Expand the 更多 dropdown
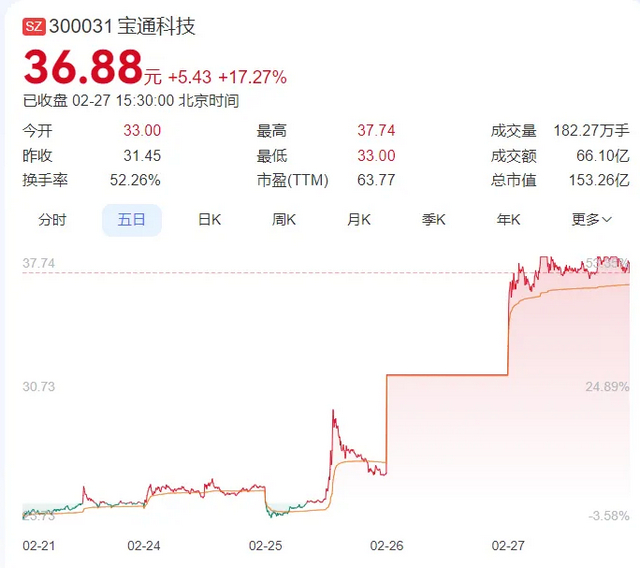 coord(591,219)
